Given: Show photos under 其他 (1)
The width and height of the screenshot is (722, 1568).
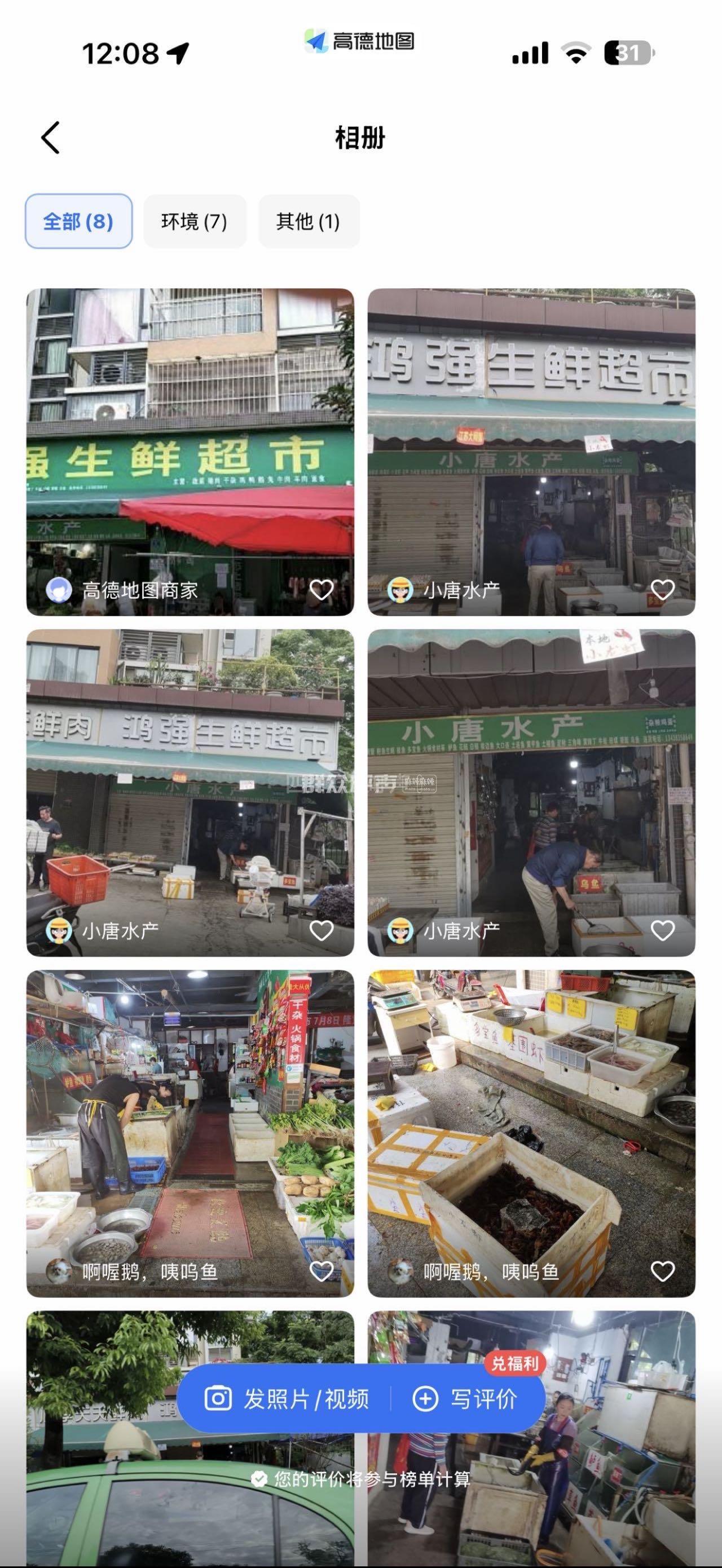Looking at the screenshot, I should [x=308, y=221].
